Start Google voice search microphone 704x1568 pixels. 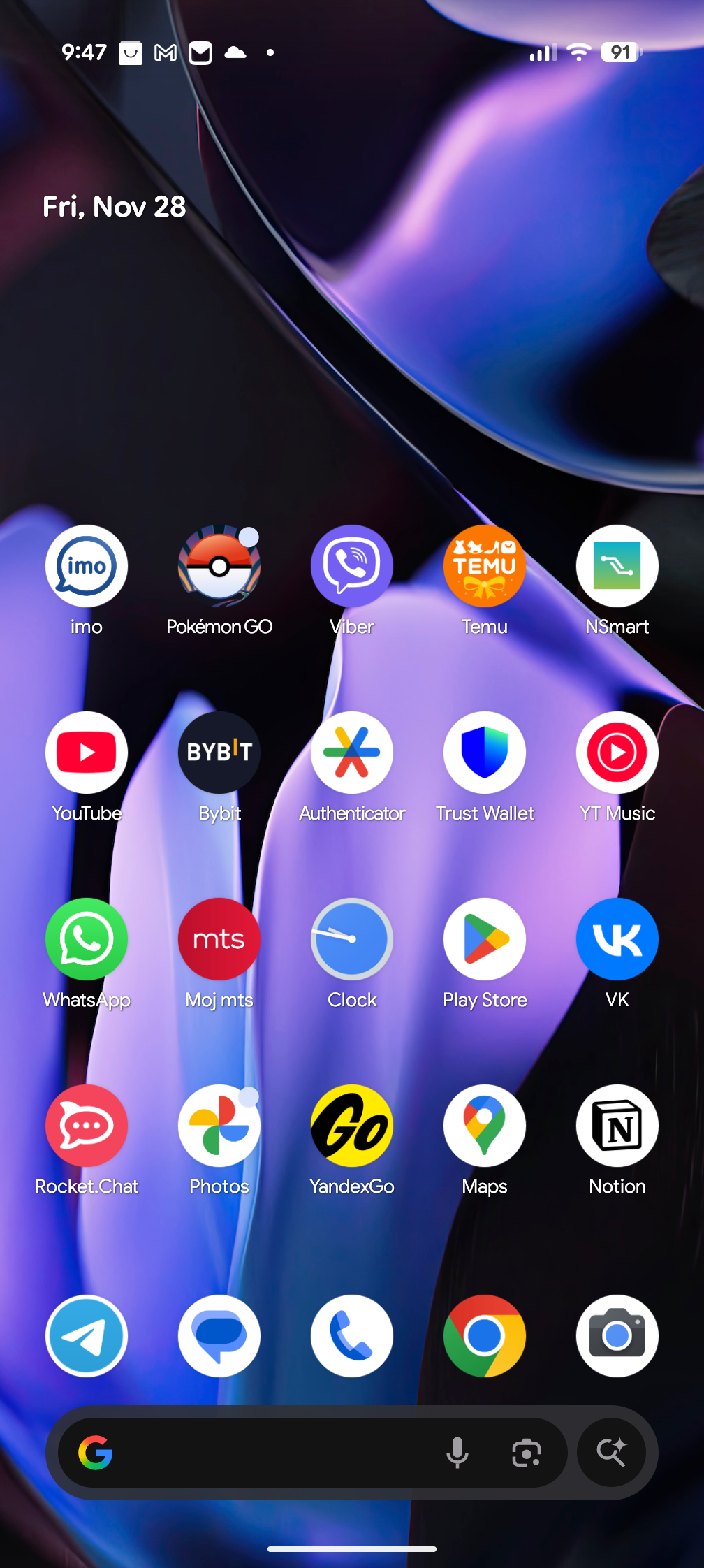pyautogui.click(x=457, y=1453)
